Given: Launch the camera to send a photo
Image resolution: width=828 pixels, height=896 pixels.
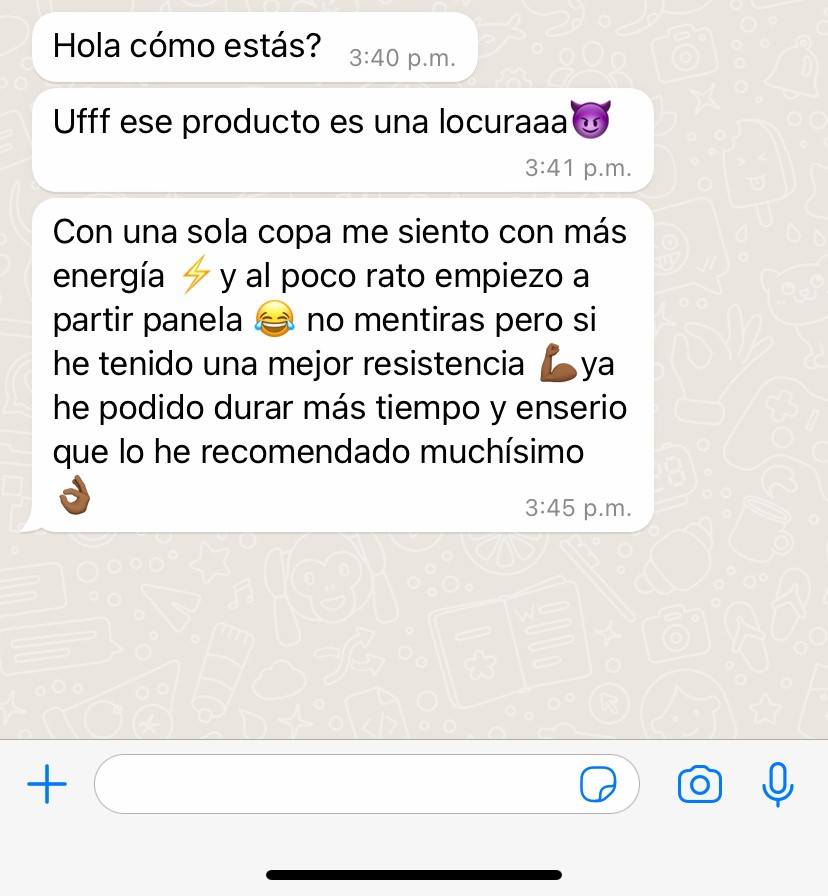Looking at the screenshot, I should [699, 785].
